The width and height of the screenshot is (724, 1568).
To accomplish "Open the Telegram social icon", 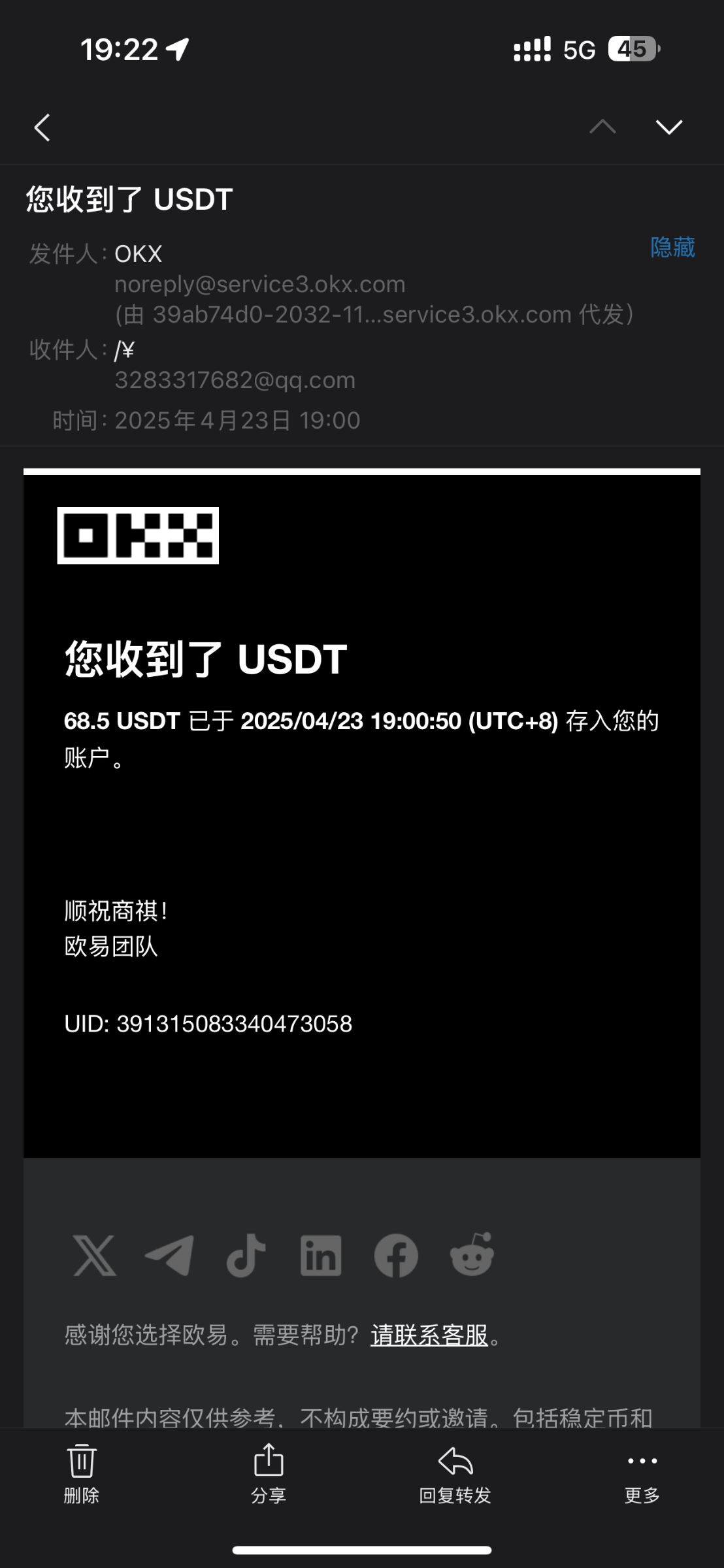I will [169, 1255].
